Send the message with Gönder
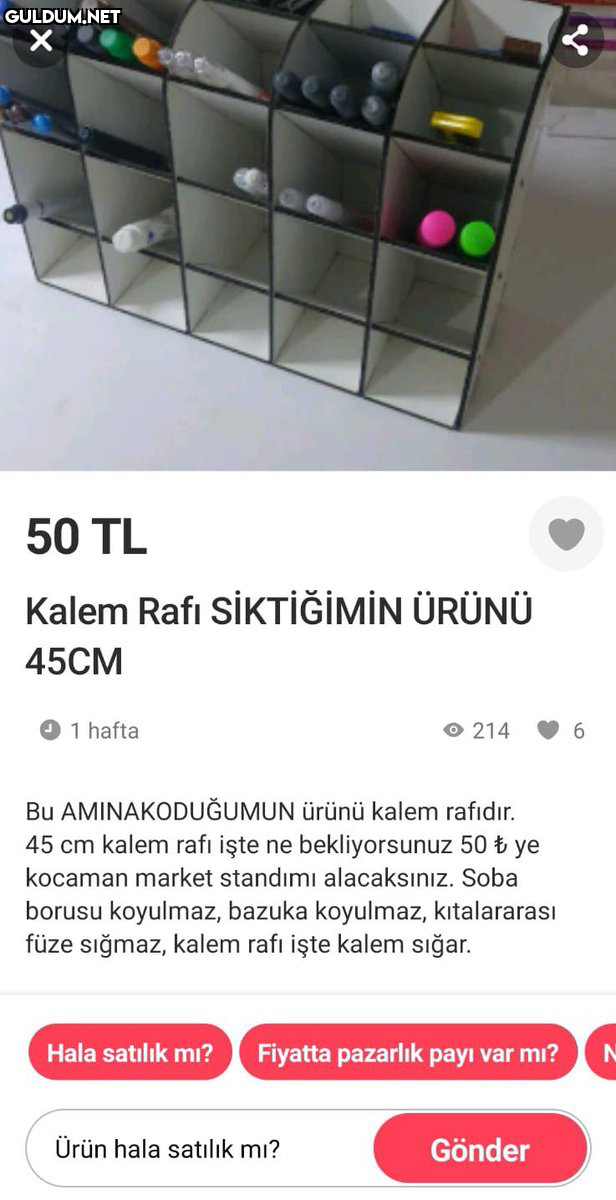The width and height of the screenshot is (616, 1200). (x=480, y=1149)
